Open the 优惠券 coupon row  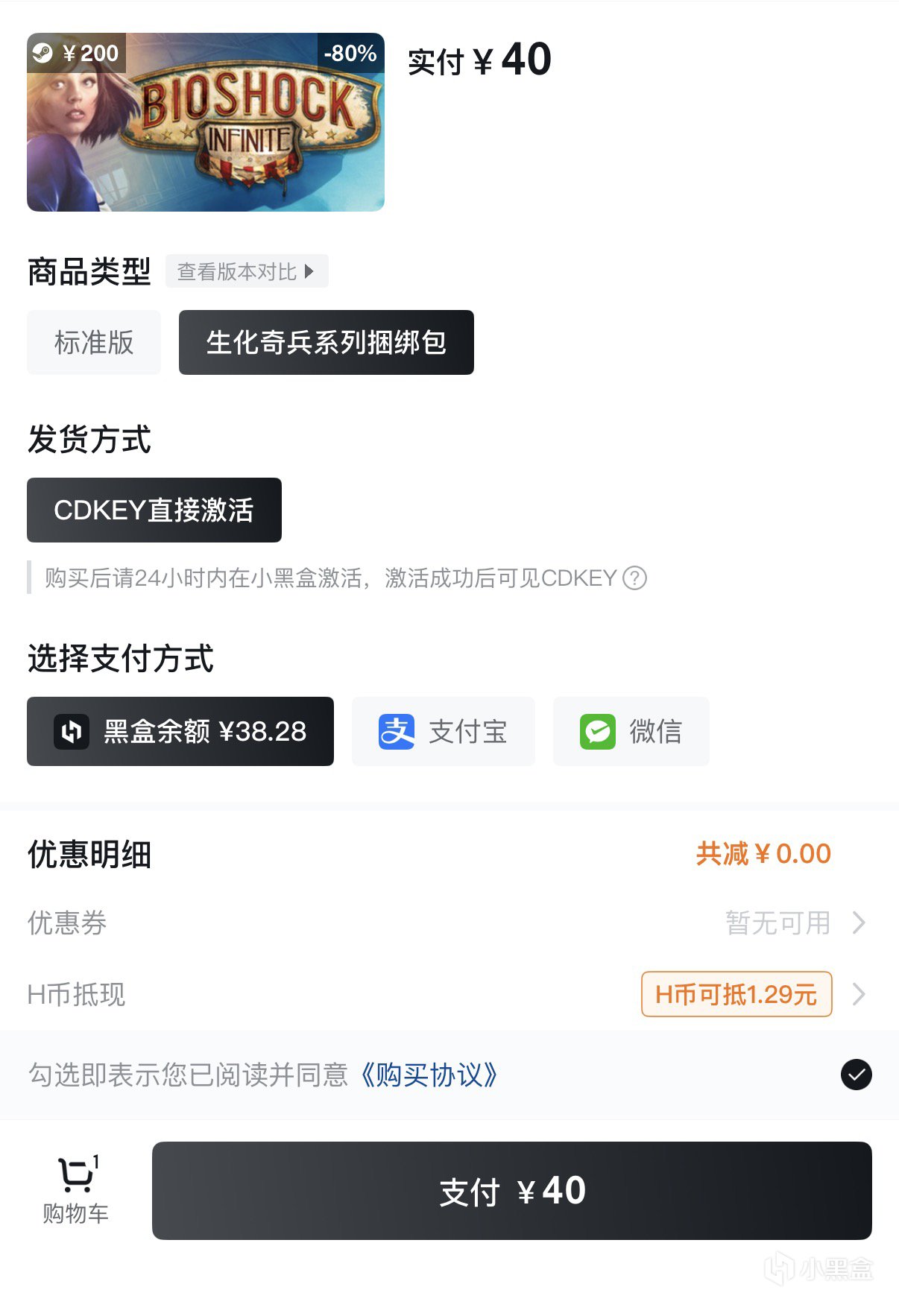(447, 923)
